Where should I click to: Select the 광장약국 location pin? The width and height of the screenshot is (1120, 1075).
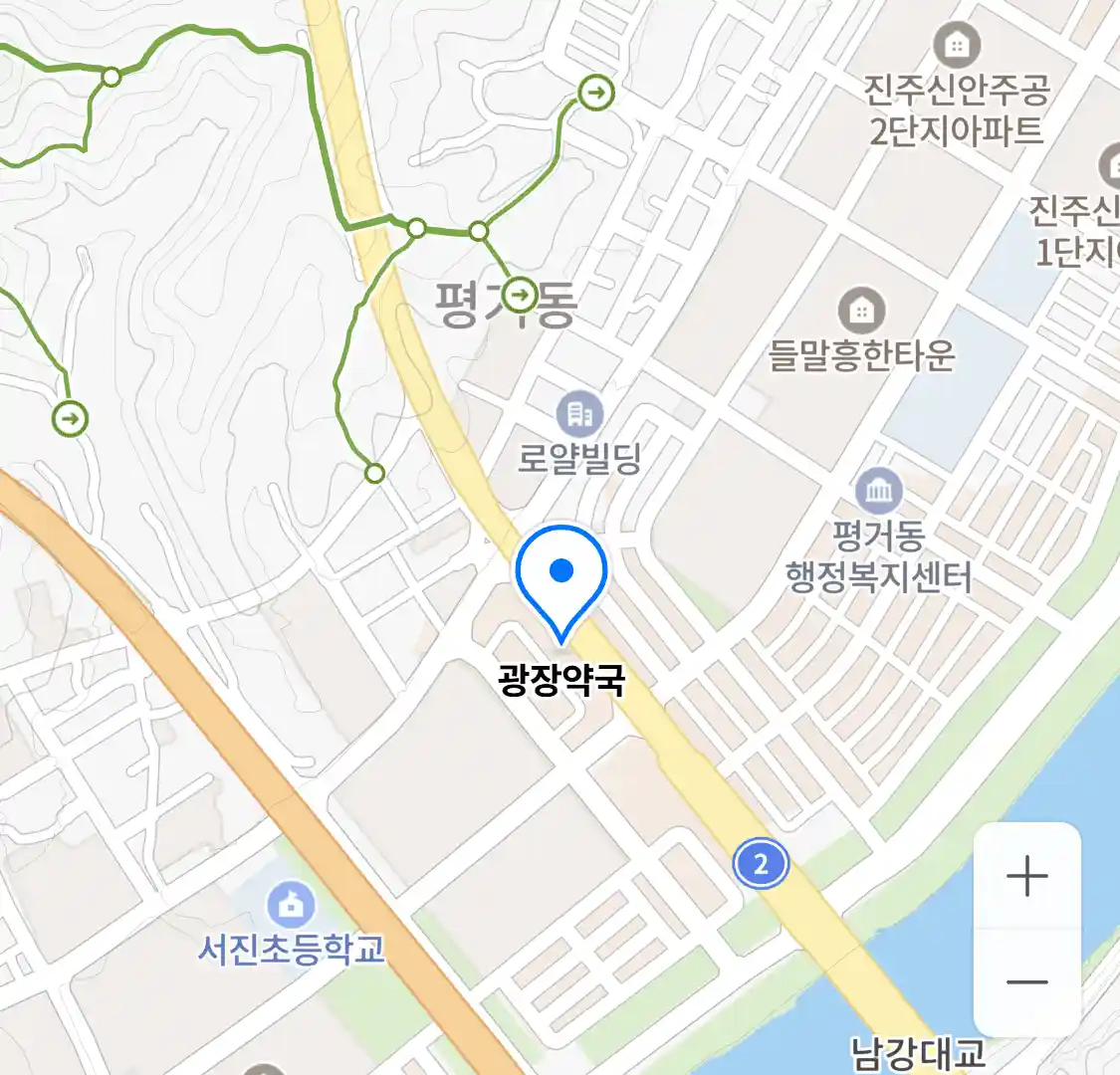[x=561, y=577]
